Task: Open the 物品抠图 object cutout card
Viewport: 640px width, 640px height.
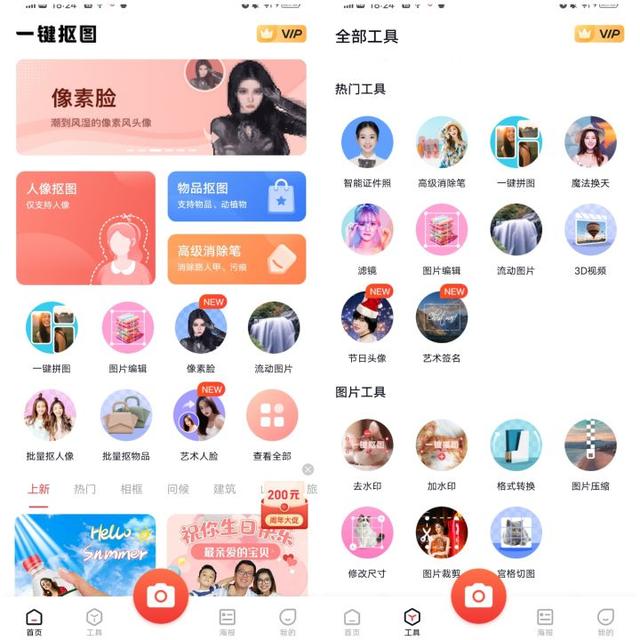Action: coord(236,196)
